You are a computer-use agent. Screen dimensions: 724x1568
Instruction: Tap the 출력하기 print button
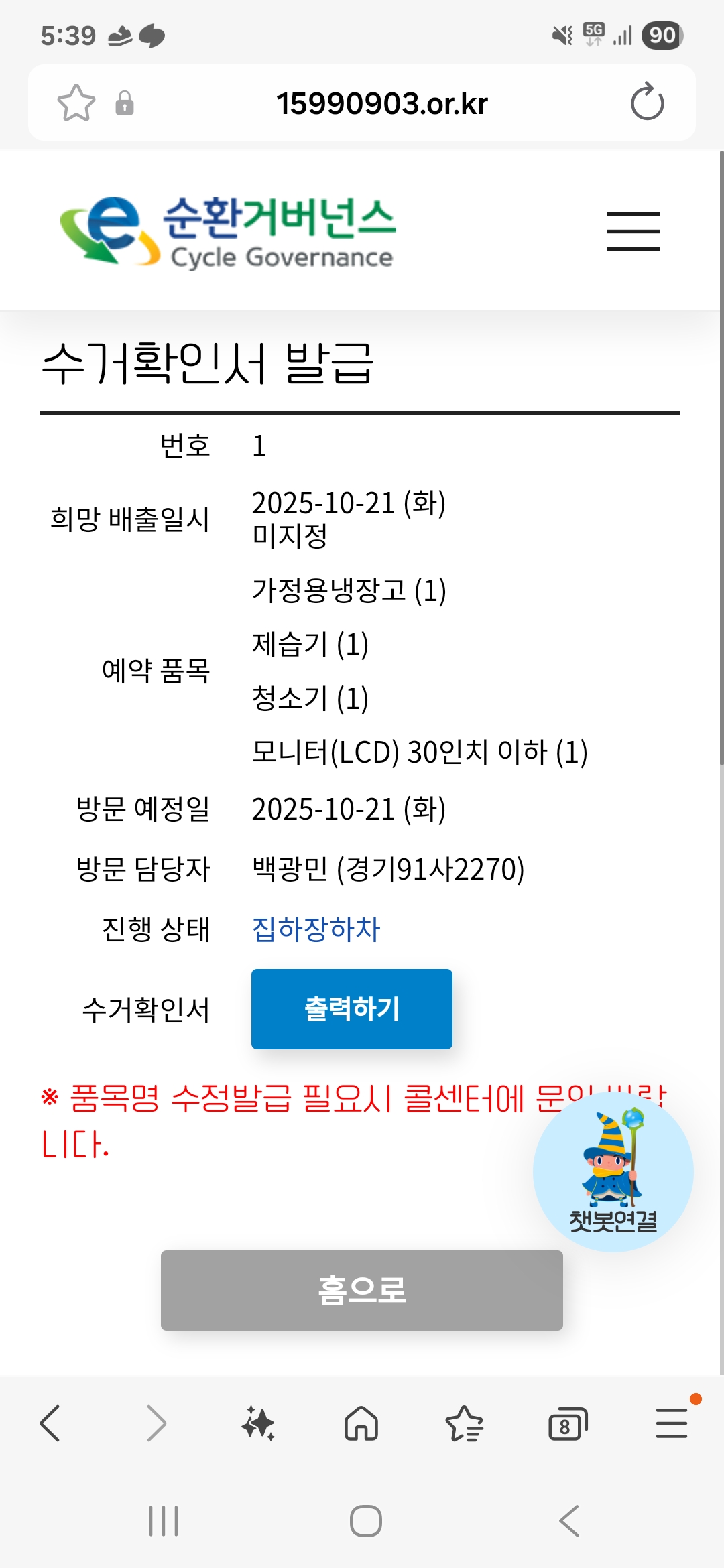[x=351, y=1008]
